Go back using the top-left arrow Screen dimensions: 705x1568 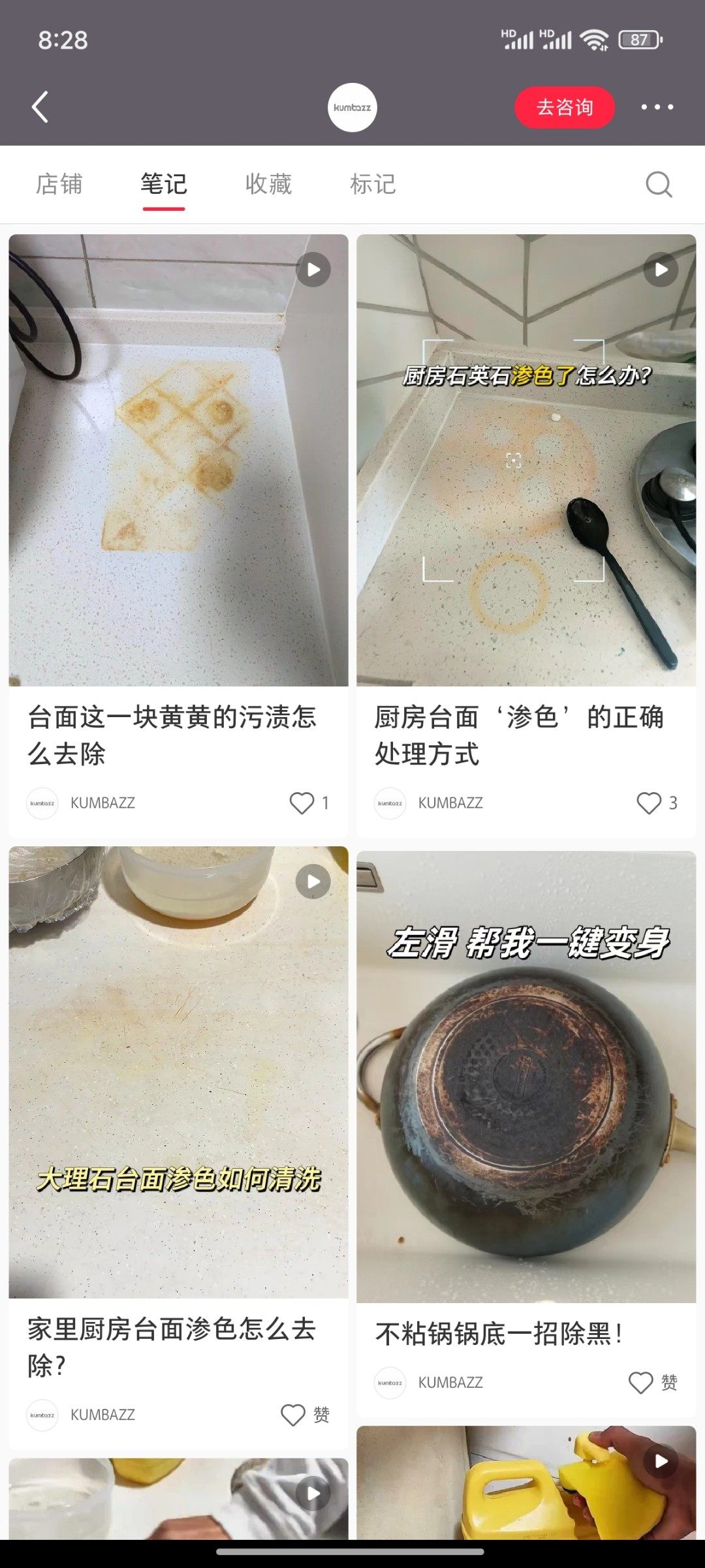click(x=40, y=107)
